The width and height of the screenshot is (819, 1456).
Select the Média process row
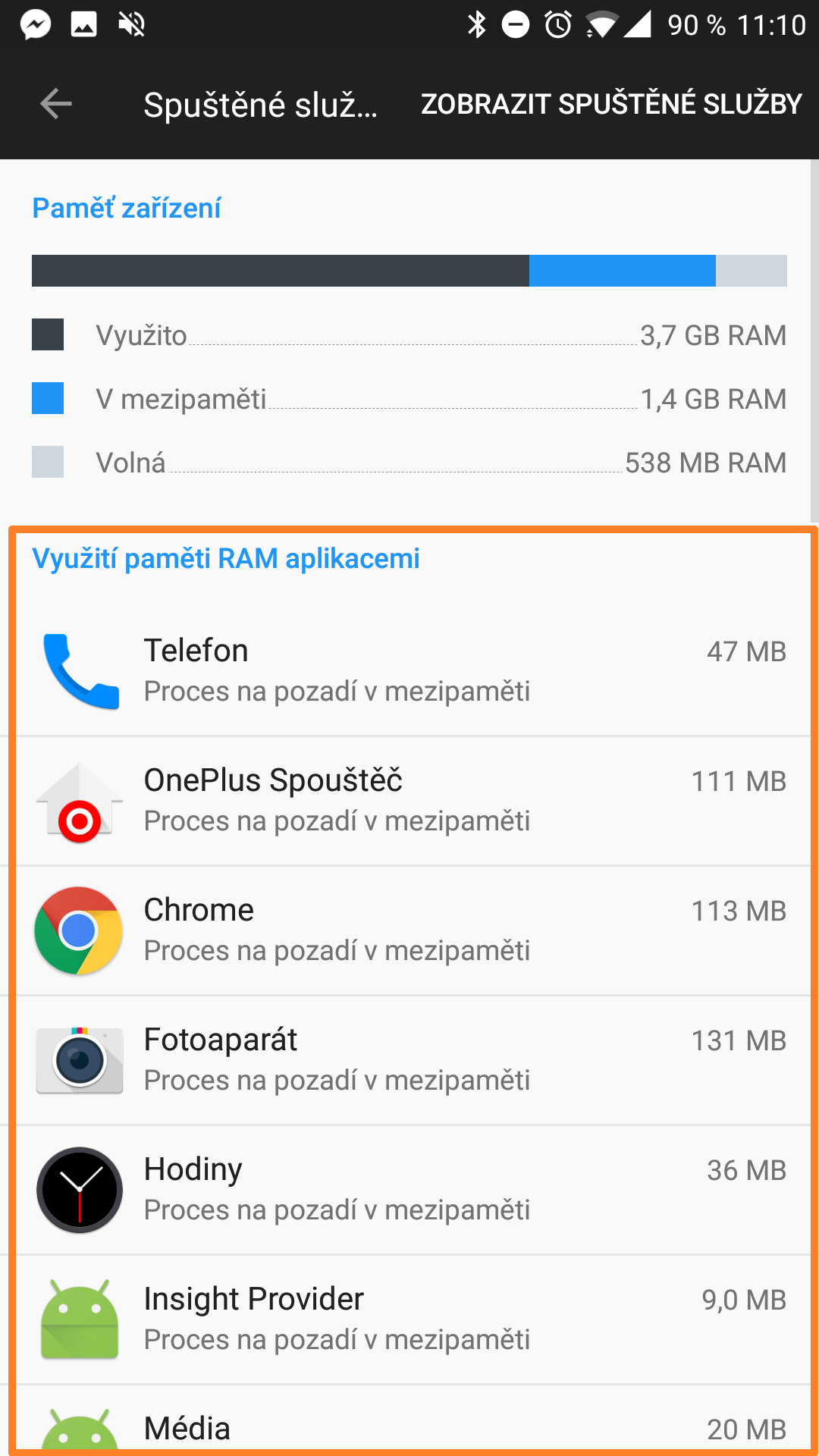click(409, 1421)
